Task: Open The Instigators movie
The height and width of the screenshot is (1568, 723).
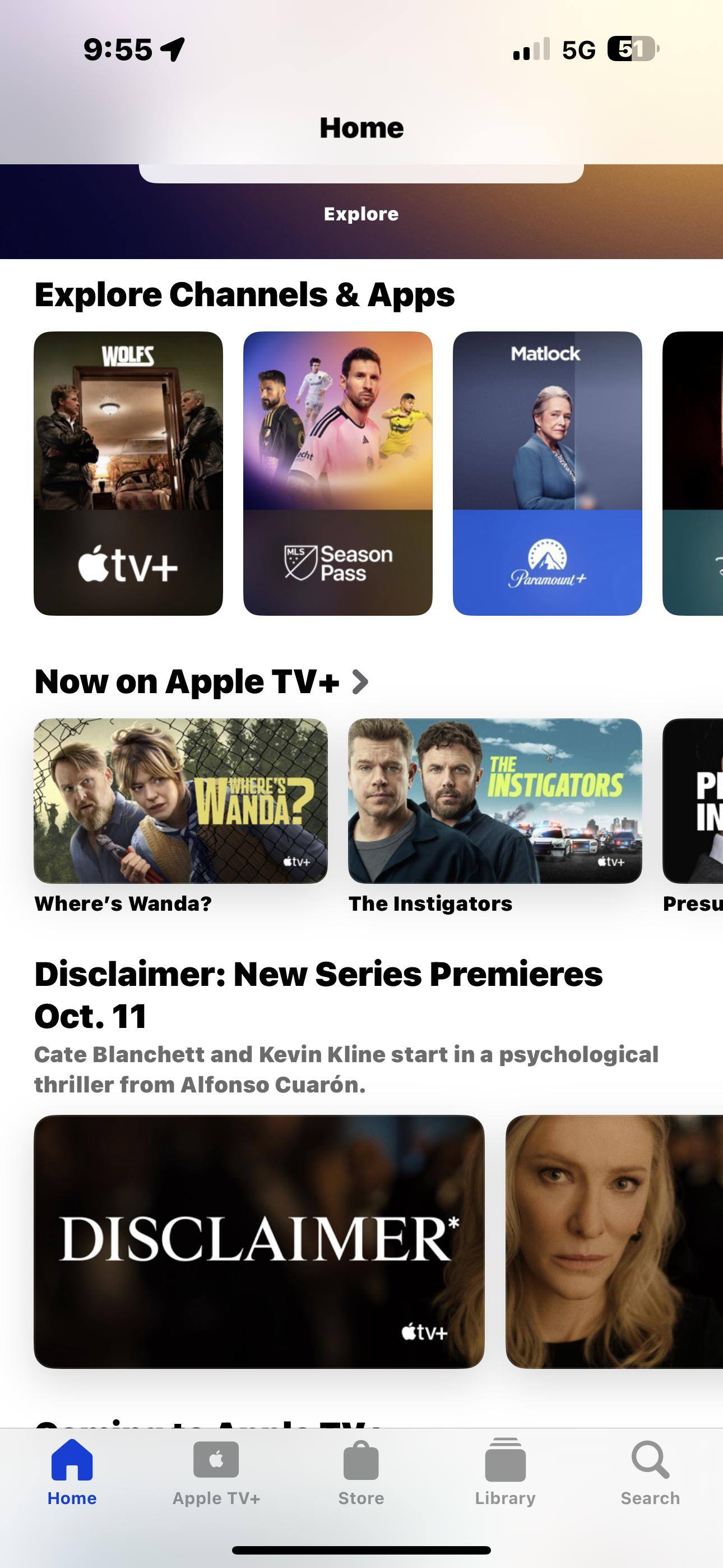Action: 495,800
